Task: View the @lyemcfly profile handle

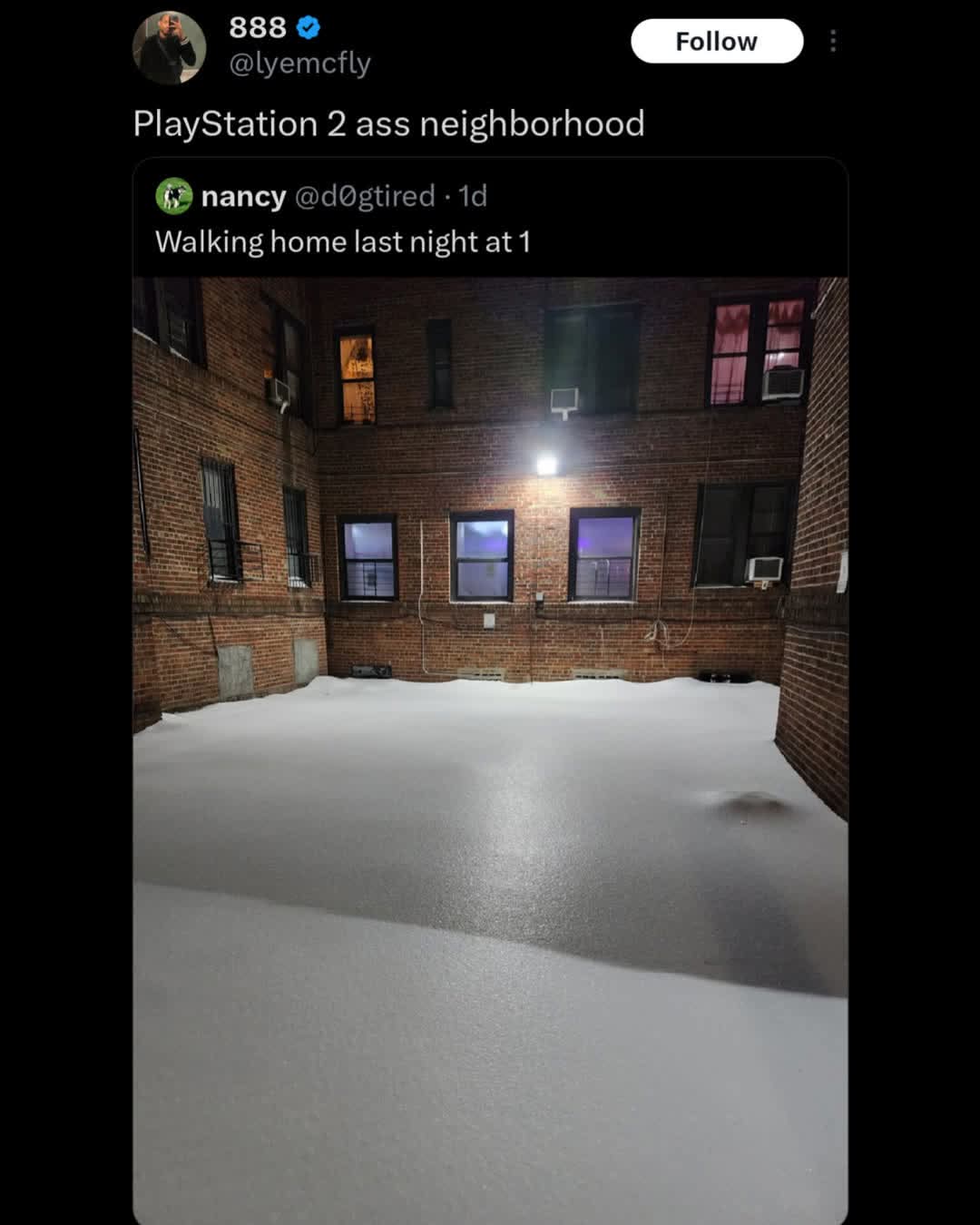Action: pyautogui.click(x=299, y=64)
